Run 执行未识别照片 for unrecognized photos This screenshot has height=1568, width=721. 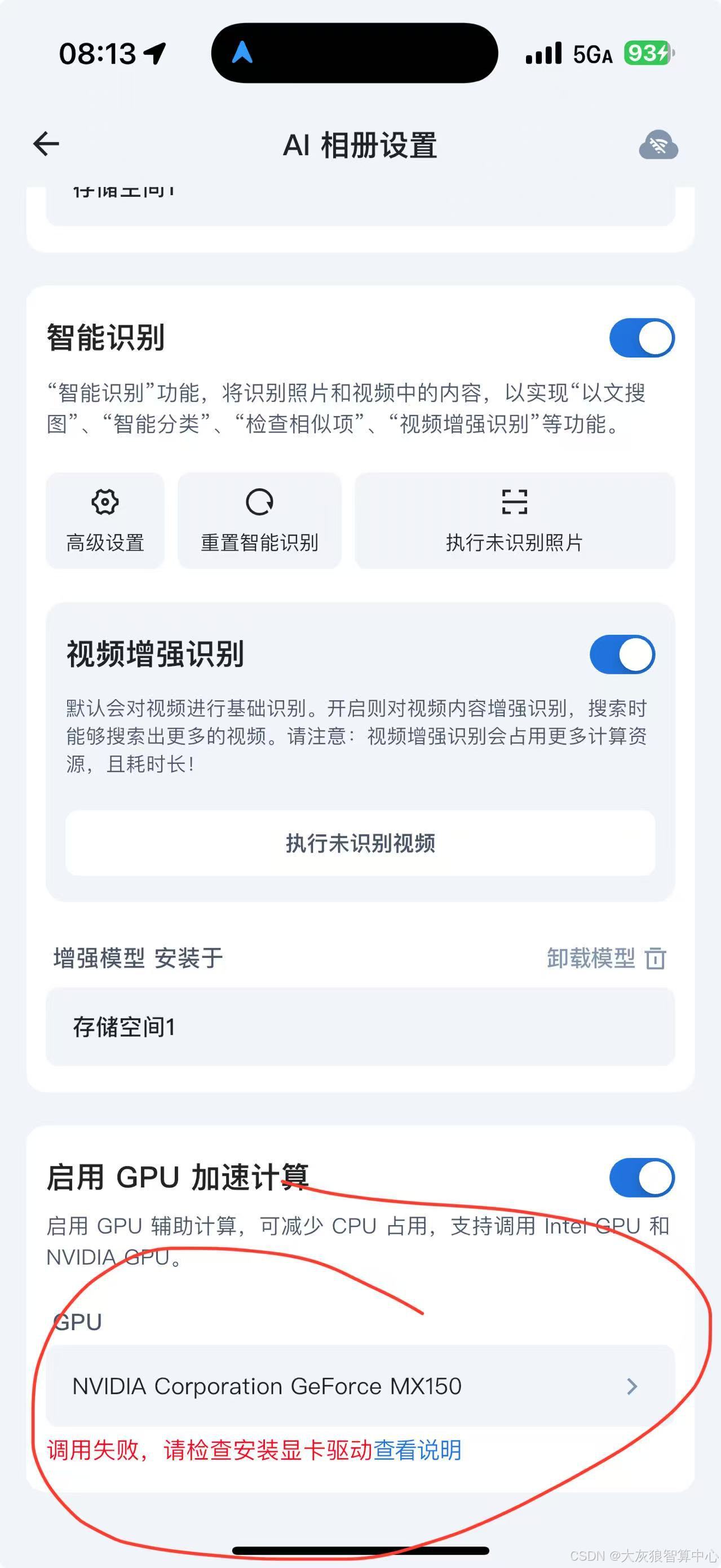coord(515,520)
